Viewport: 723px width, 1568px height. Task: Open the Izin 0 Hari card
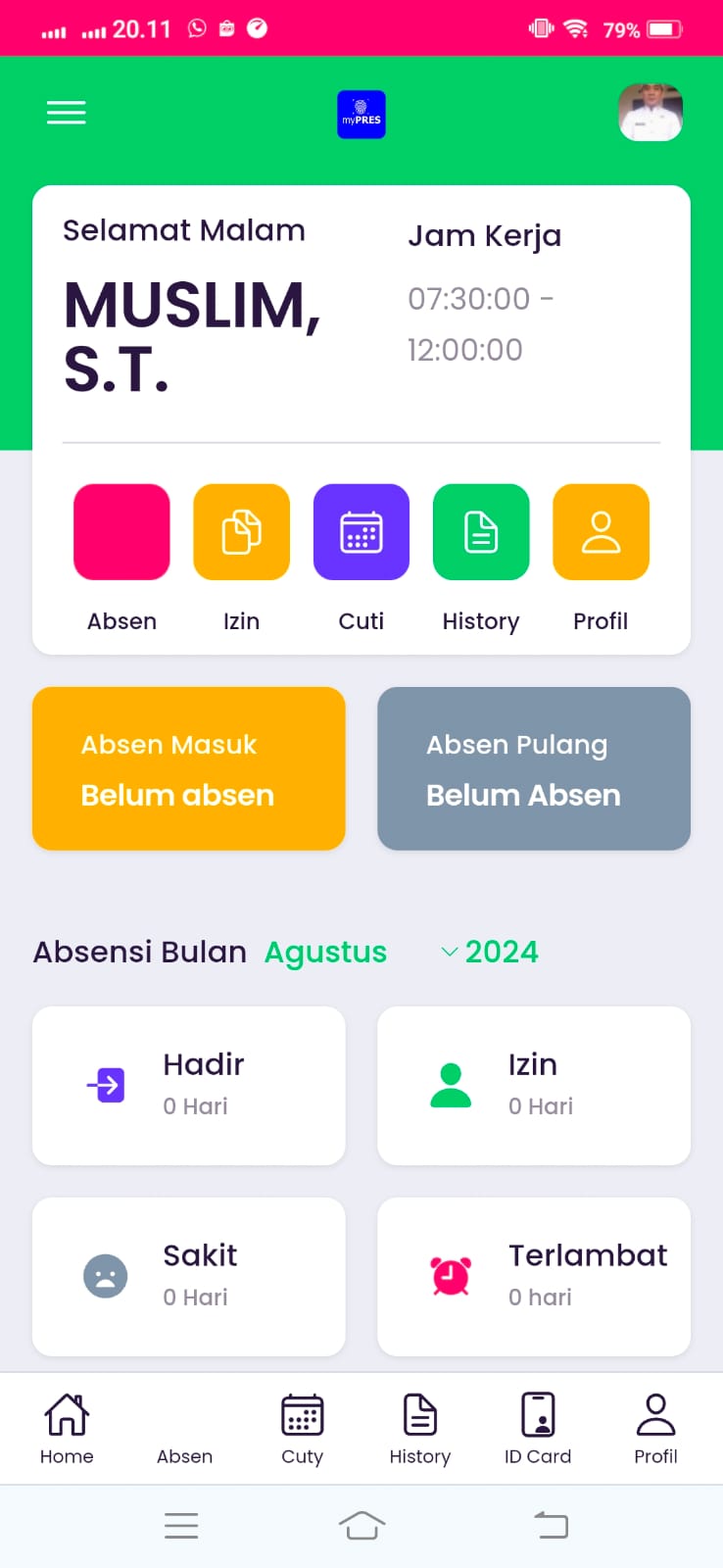[x=534, y=1086]
